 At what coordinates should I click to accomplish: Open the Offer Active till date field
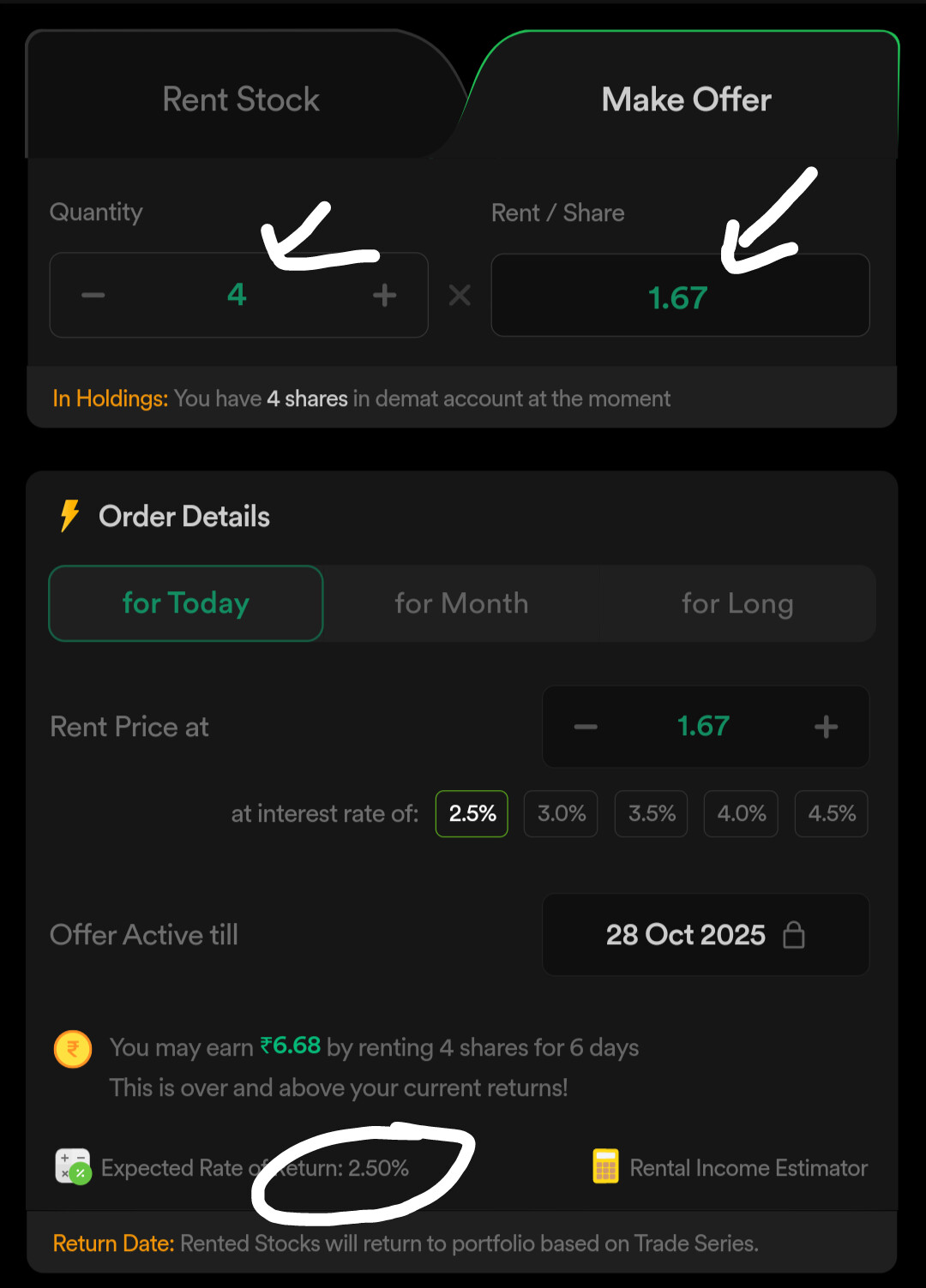point(705,934)
